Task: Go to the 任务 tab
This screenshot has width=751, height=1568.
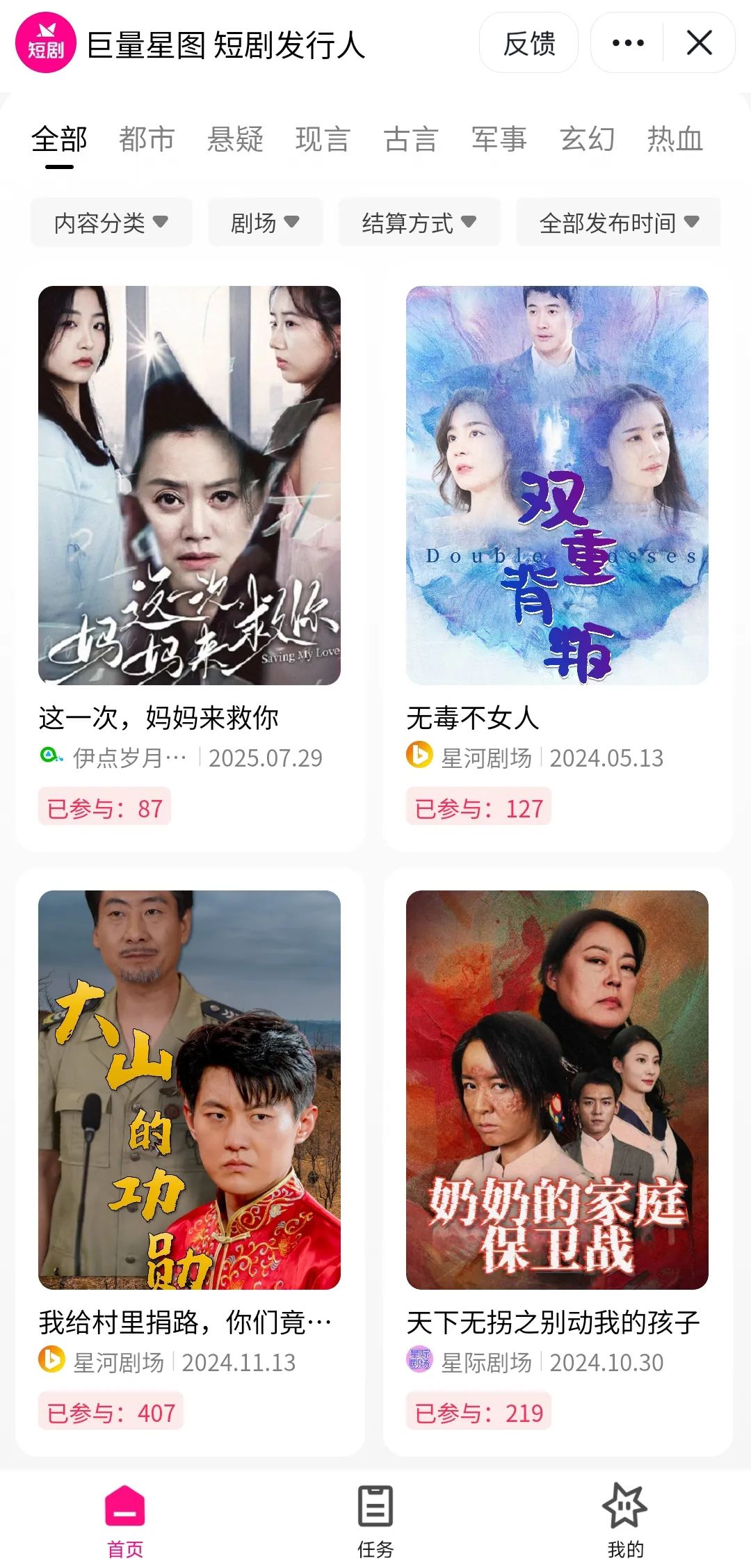Action: pyautogui.click(x=375, y=1521)
